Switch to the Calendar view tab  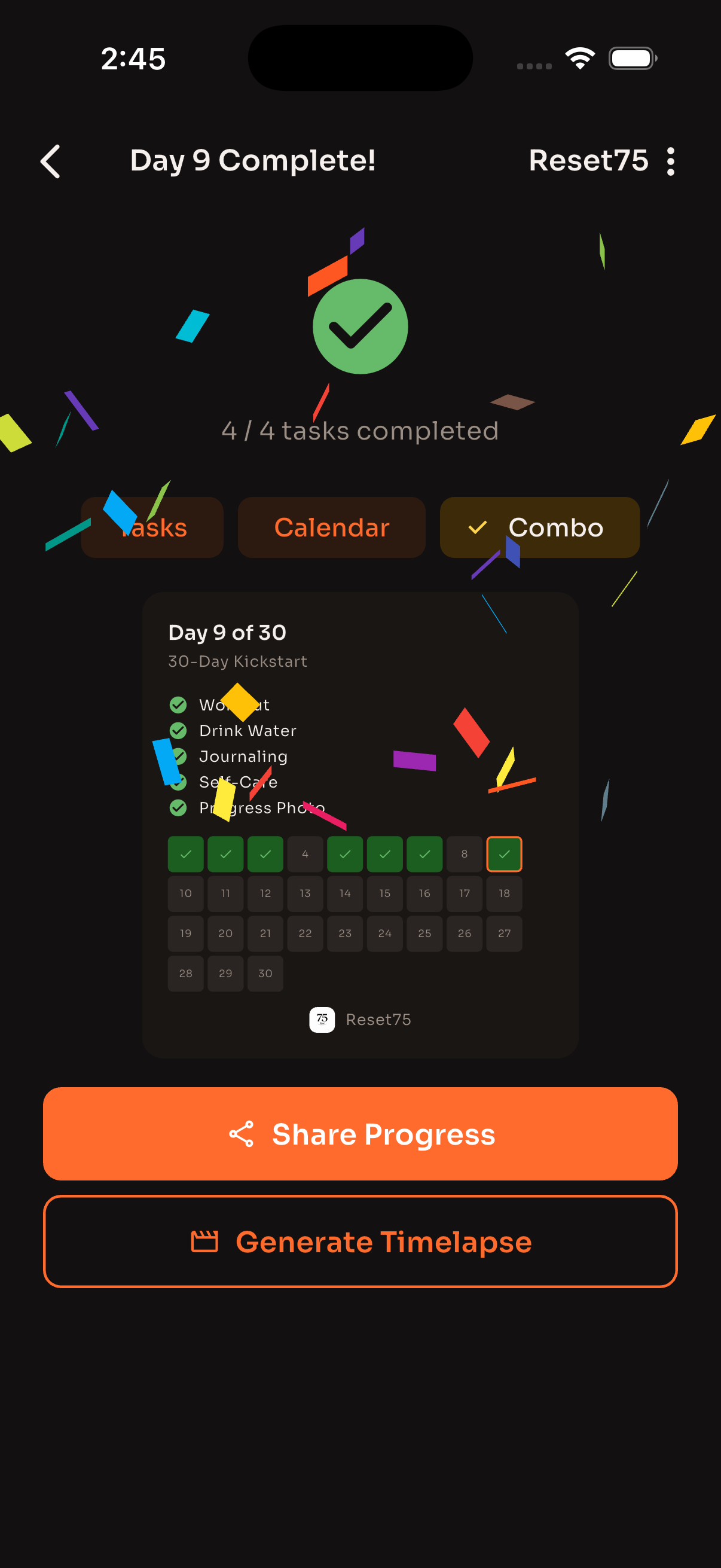tap(332, 527)
